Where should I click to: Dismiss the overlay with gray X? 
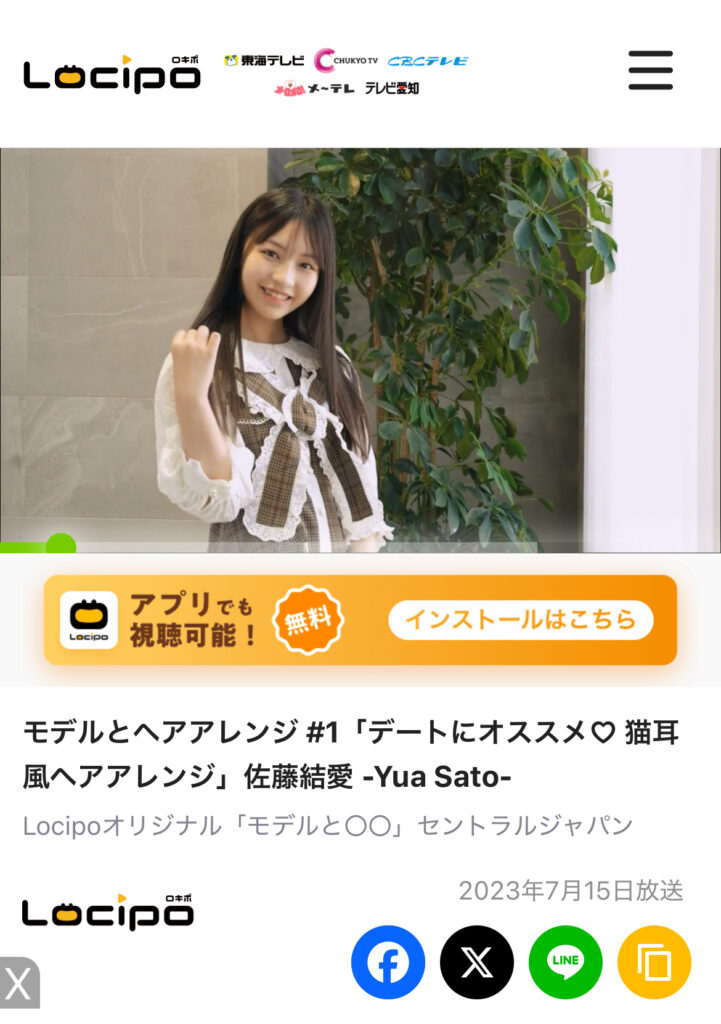(x=19, y=983)
